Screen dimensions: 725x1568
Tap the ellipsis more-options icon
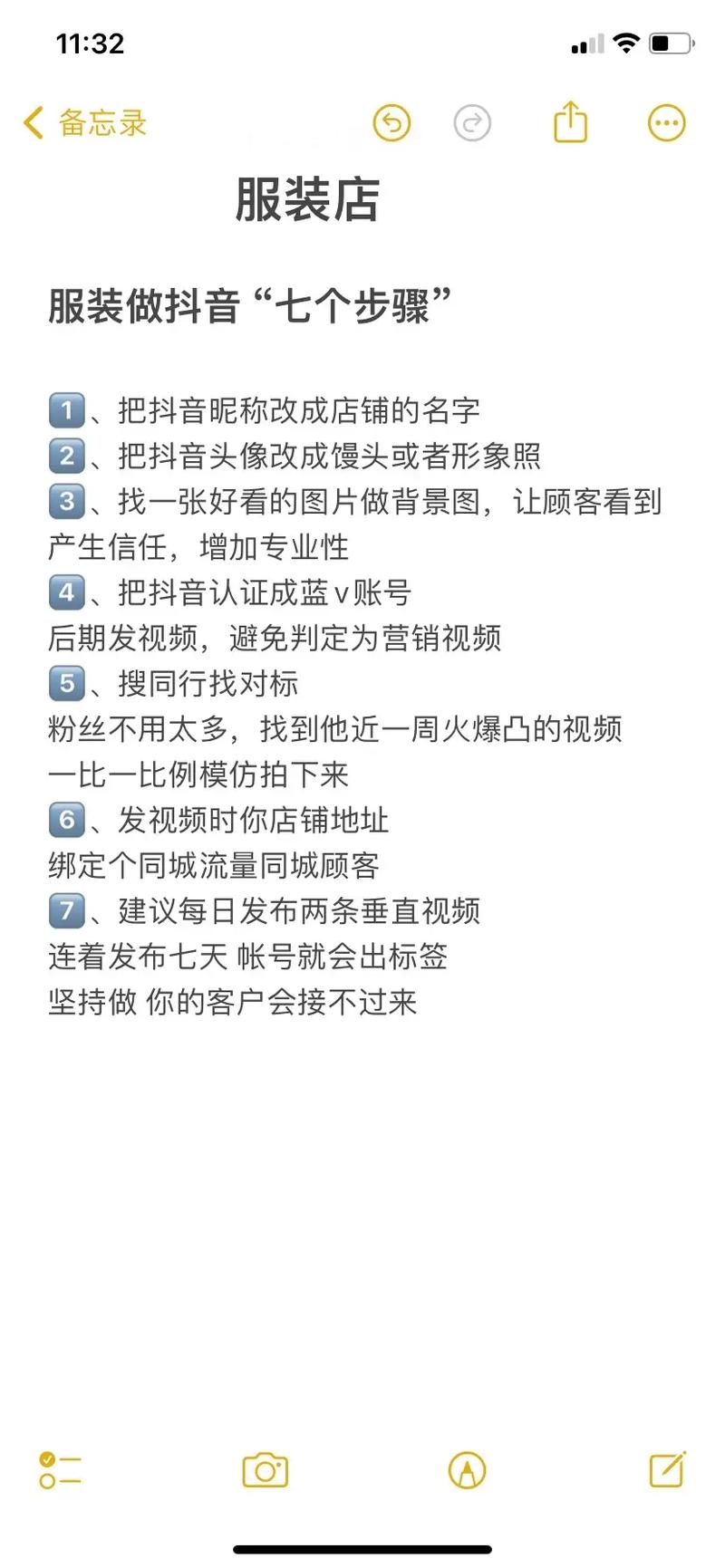pyautogui.click(x=666, y=123)
